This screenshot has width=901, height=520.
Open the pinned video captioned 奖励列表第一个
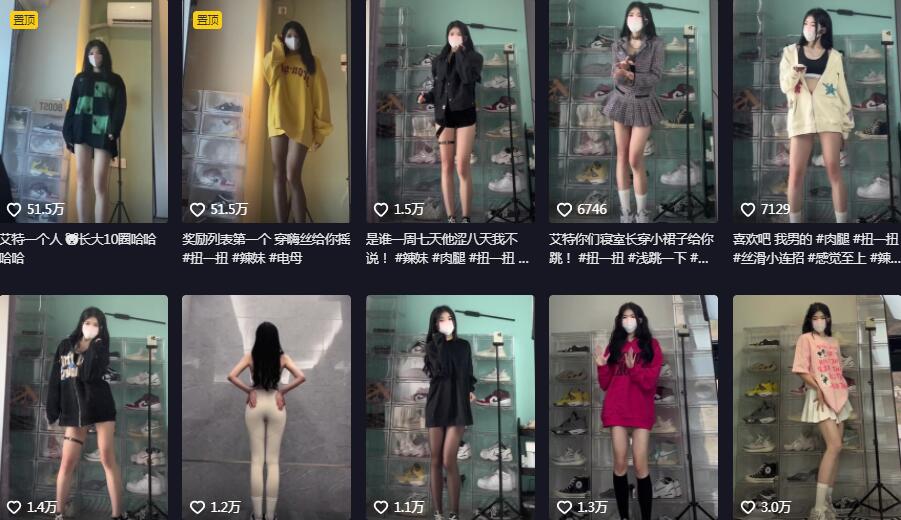[266, 110]
